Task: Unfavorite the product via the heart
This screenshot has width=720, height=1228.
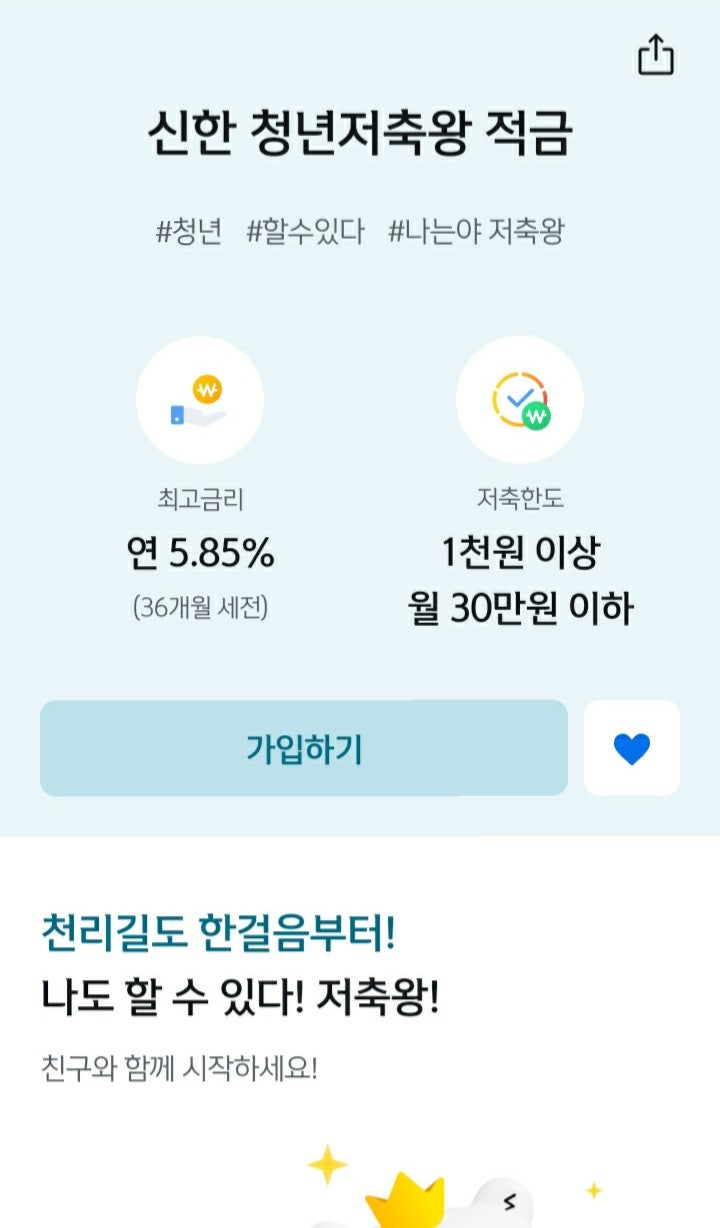Action: (632, 748)
